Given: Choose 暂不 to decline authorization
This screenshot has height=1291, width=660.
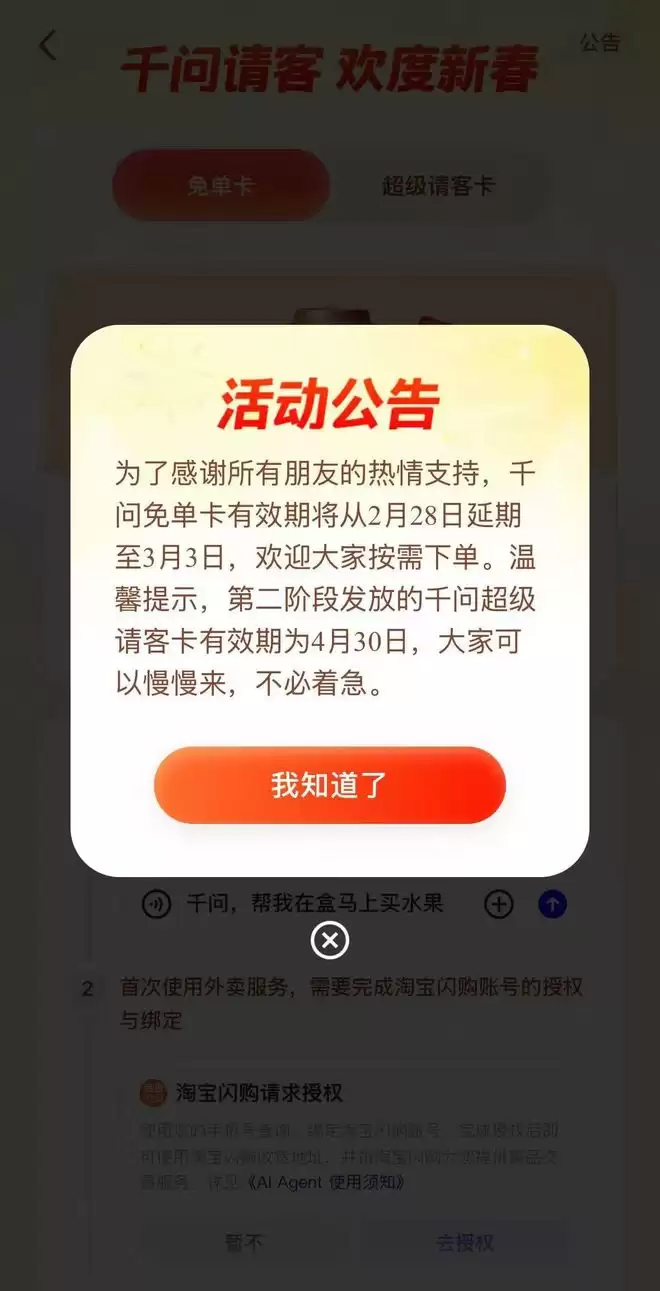Looking at the screenshot, I should [245, 1243].
